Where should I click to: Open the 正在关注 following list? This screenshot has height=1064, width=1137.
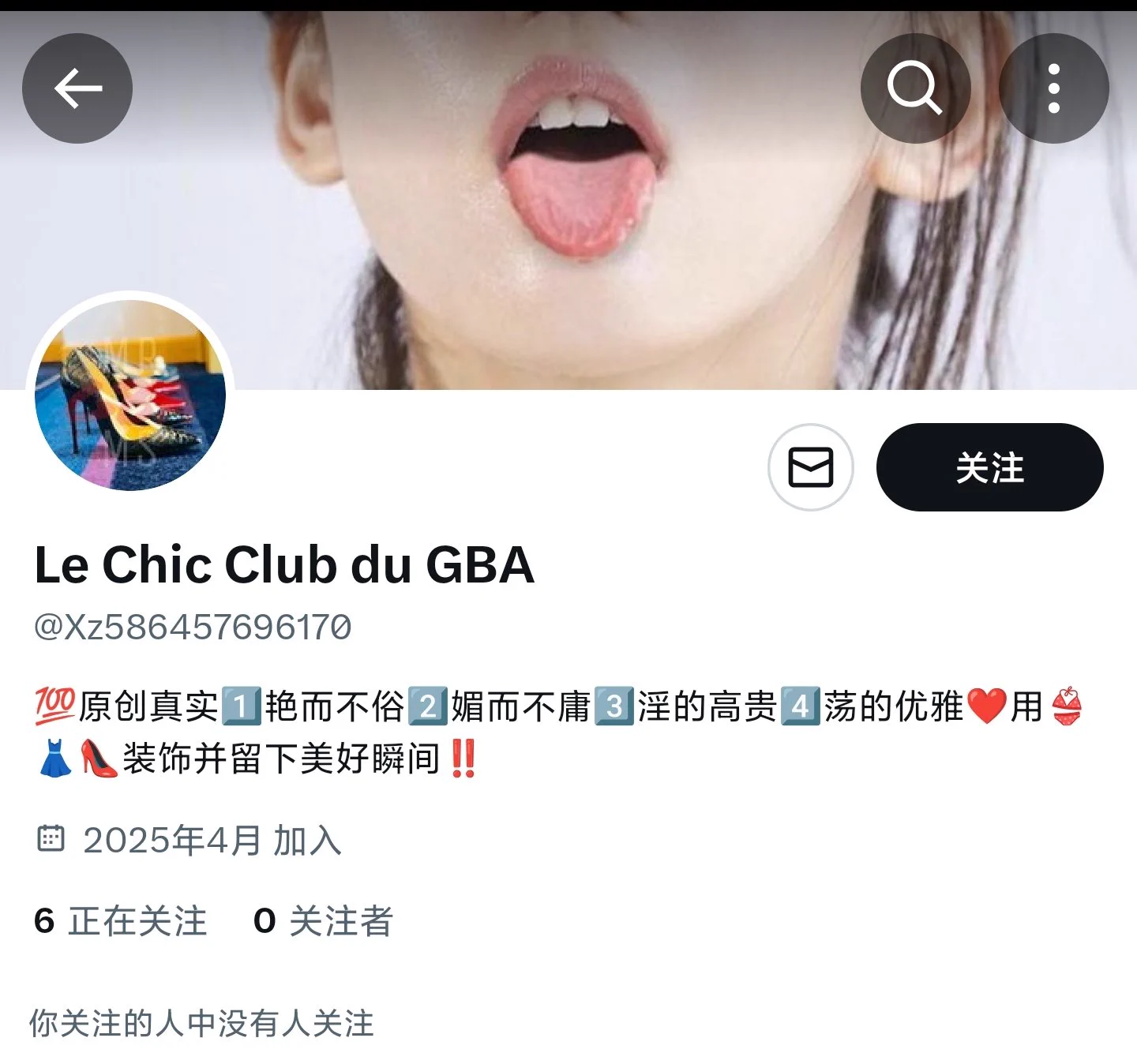[121, 921]
